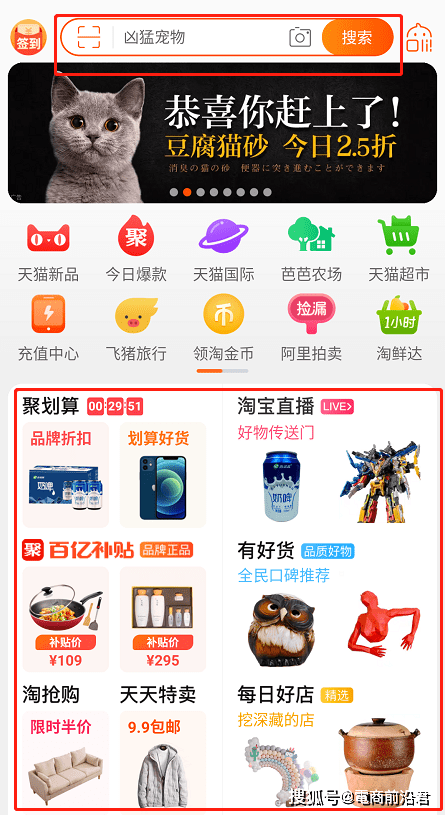445x815 pixels.
Task: Open the camera image search icon
Action: pos(300,37)
